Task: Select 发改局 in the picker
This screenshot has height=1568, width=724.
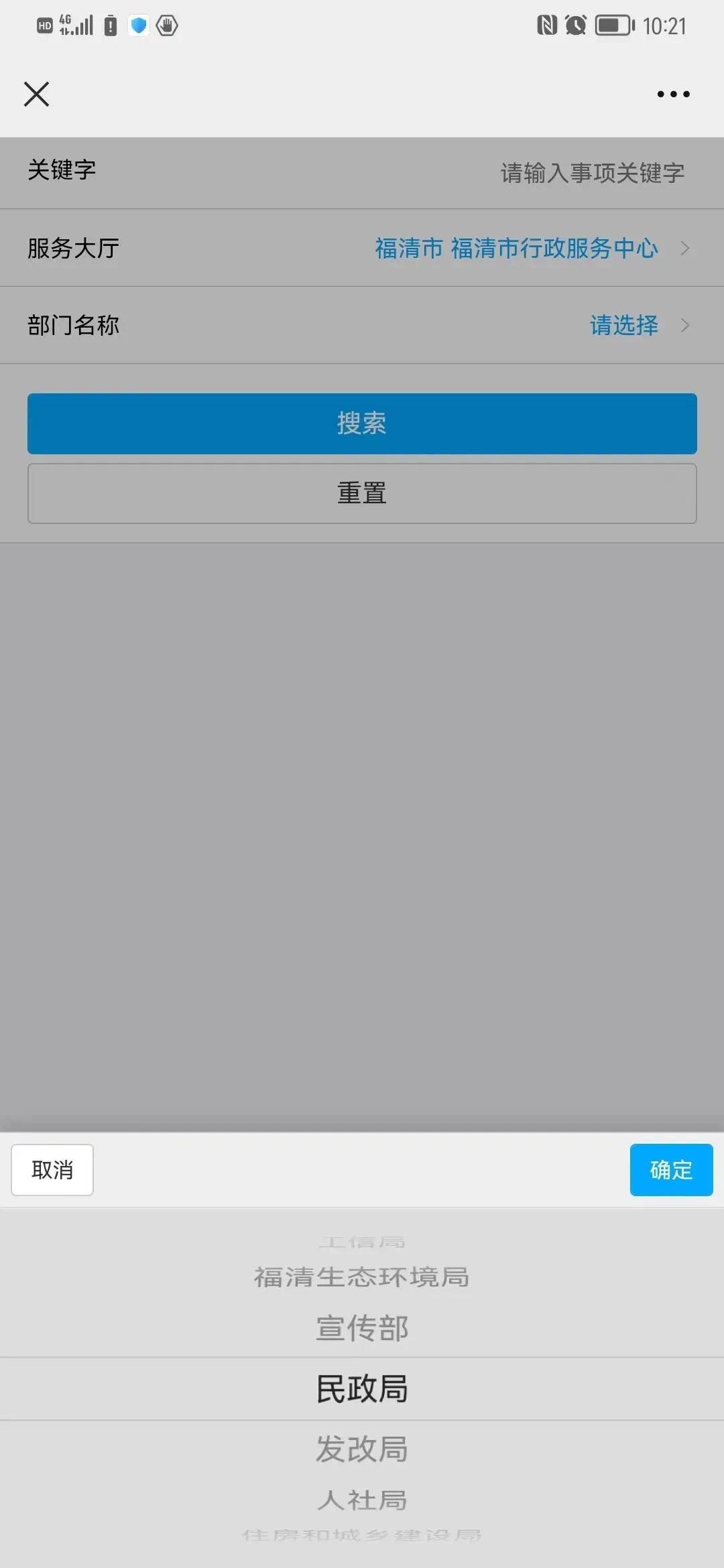Action: click(362, 1449)
